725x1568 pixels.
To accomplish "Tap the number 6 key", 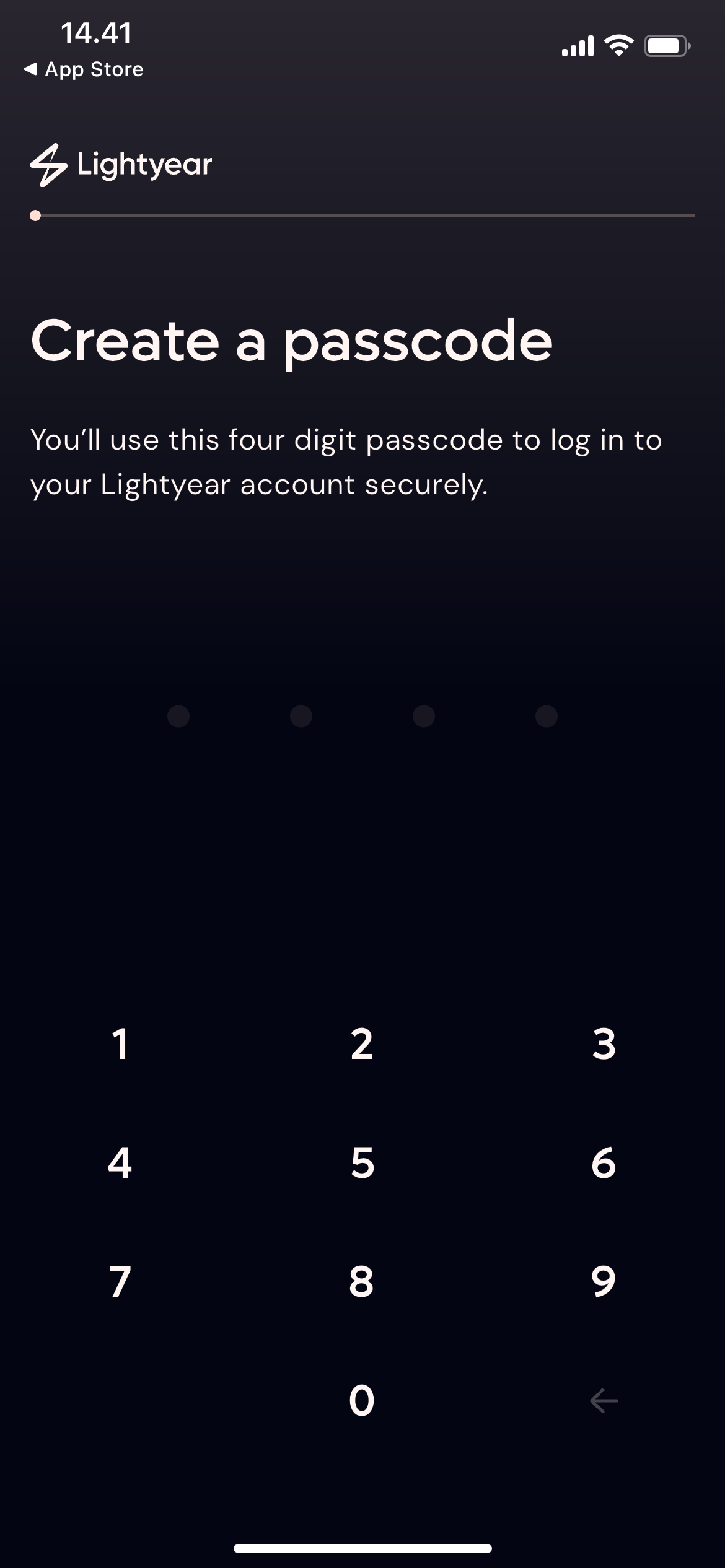I will point(604,1163).
